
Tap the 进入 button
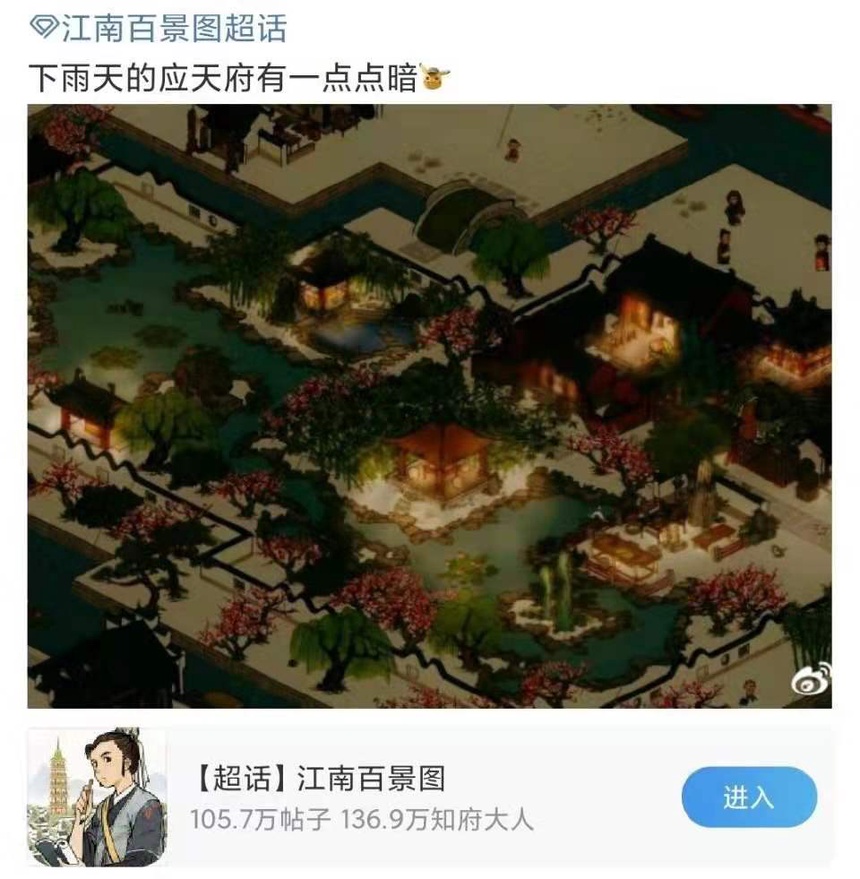pyautogui.click(x=748, y=798)
